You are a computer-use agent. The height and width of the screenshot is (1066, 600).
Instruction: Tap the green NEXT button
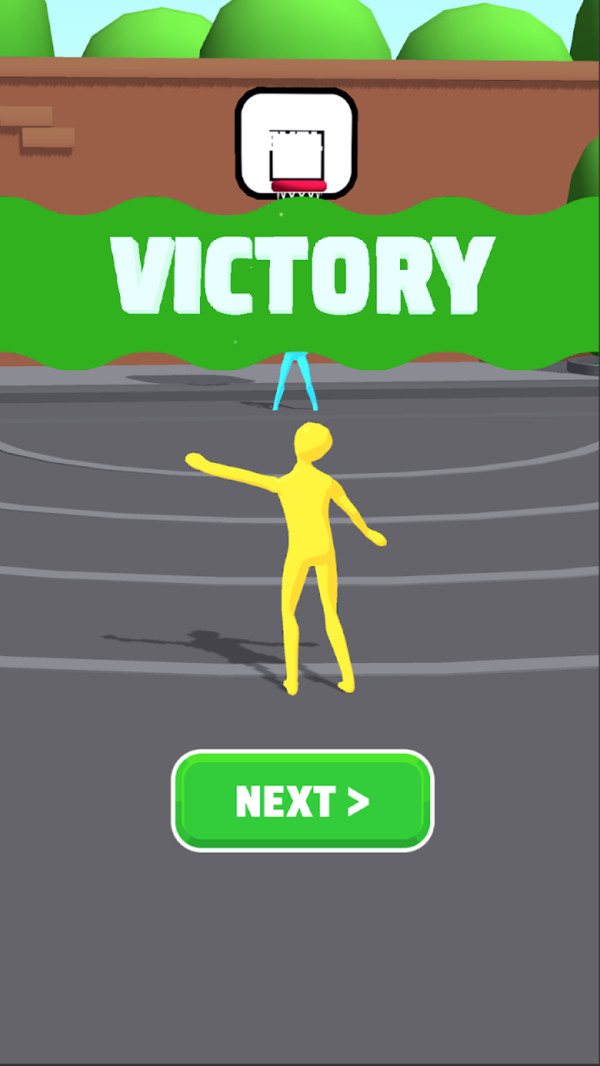(x=302, y=800)
